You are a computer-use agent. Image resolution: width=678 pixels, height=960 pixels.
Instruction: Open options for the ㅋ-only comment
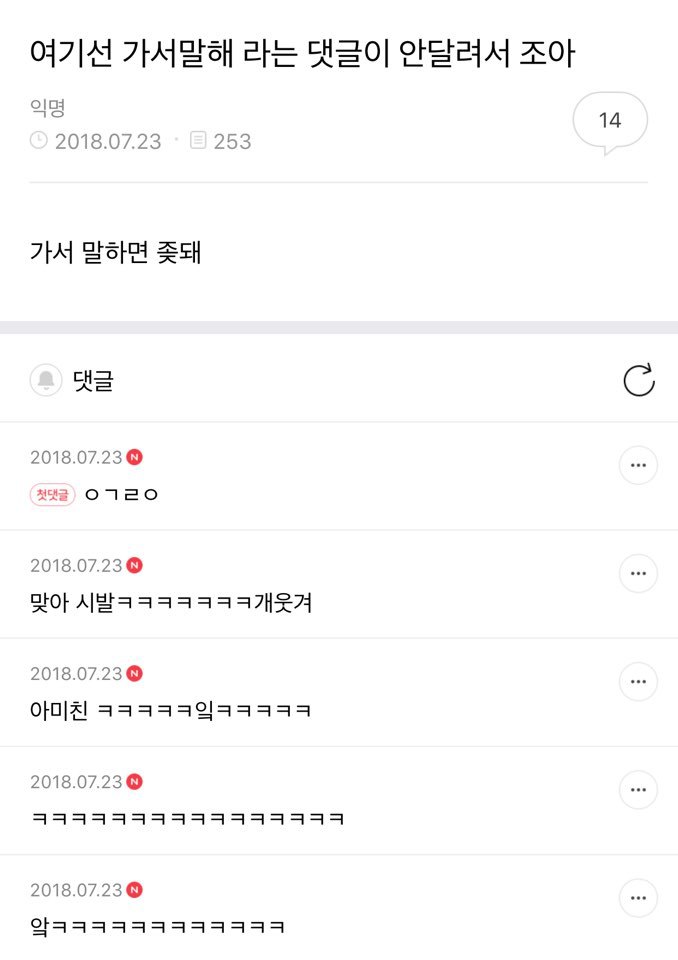(638, 790)
